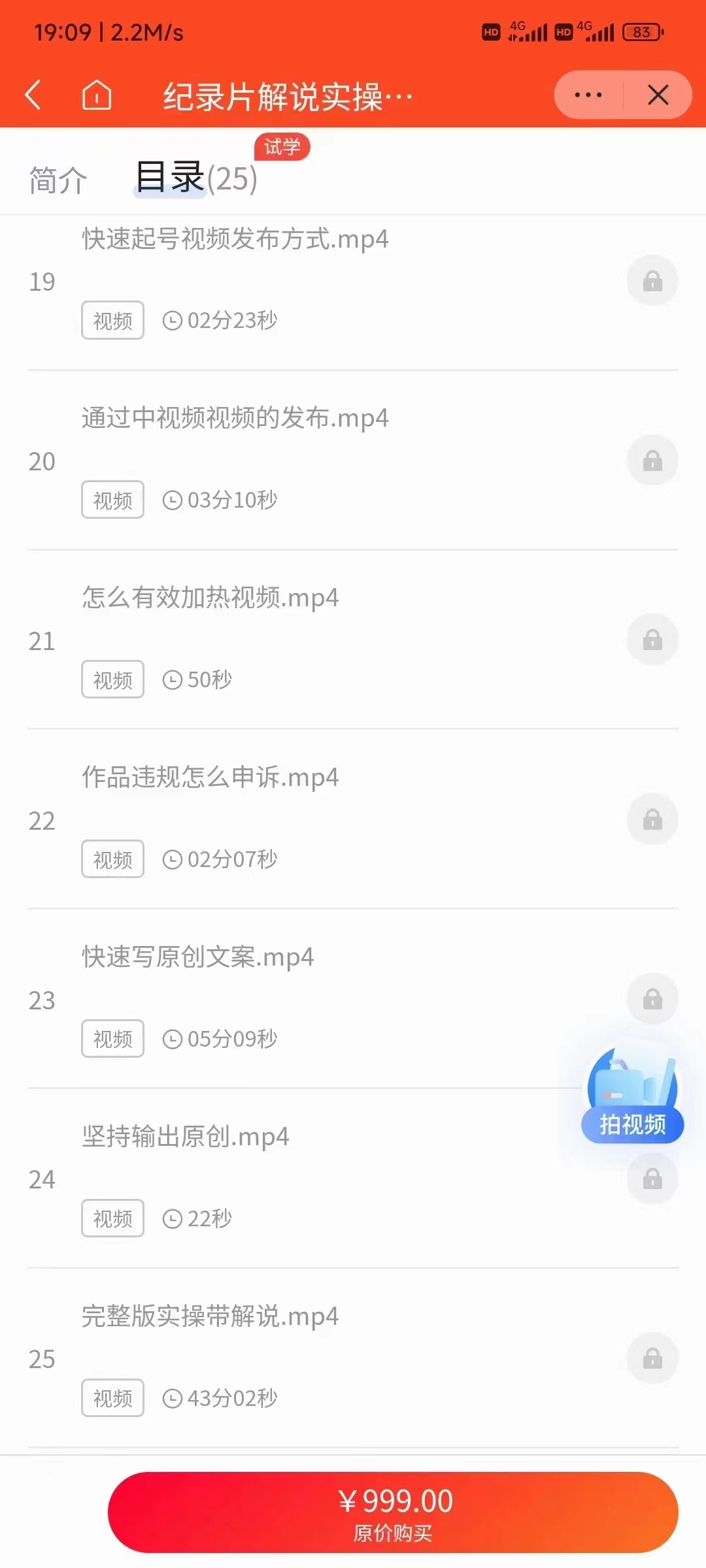Image resolution: width=706 pixels, height=1568 pixels.
Task: Buy the course for ¥999.00
Action: 393,1512
